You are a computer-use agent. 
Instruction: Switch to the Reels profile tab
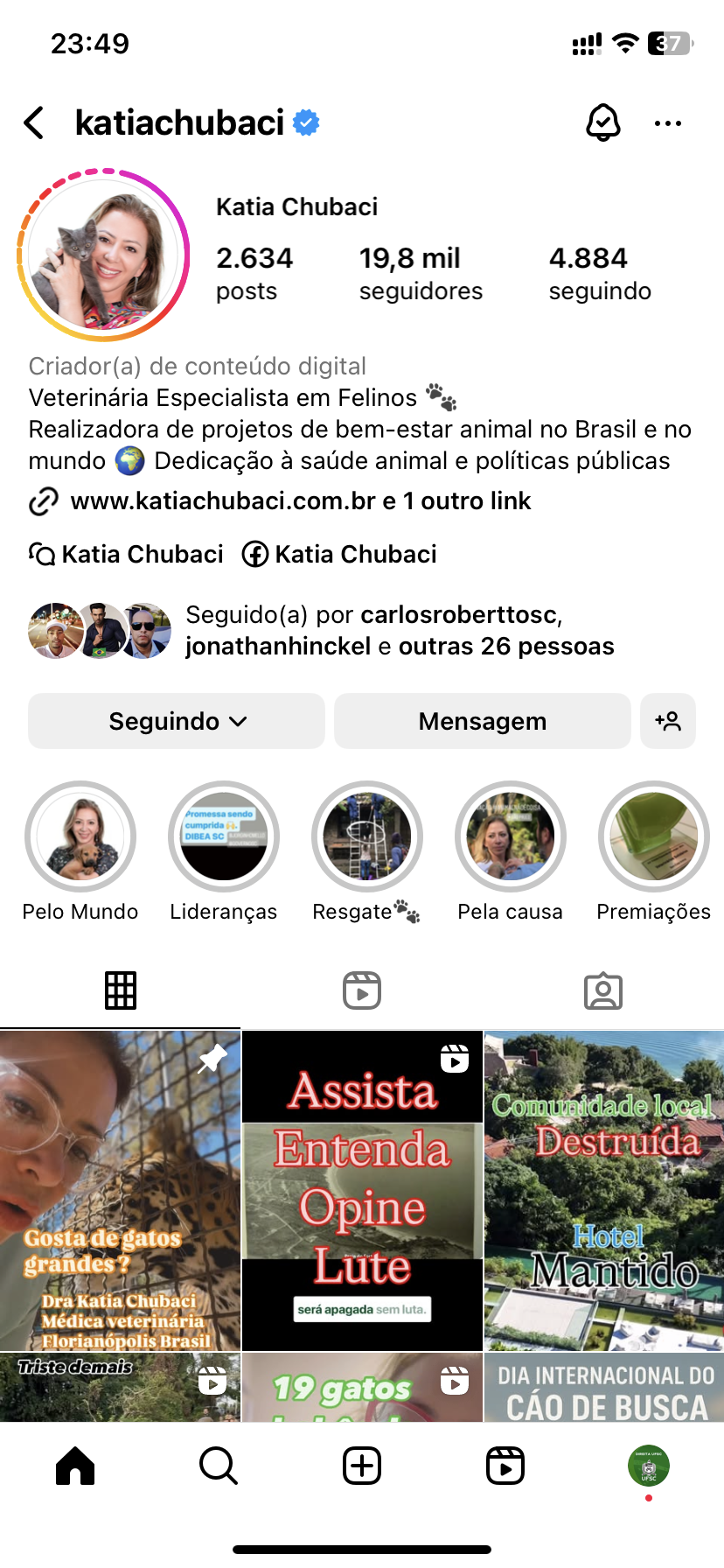point(362,990)
